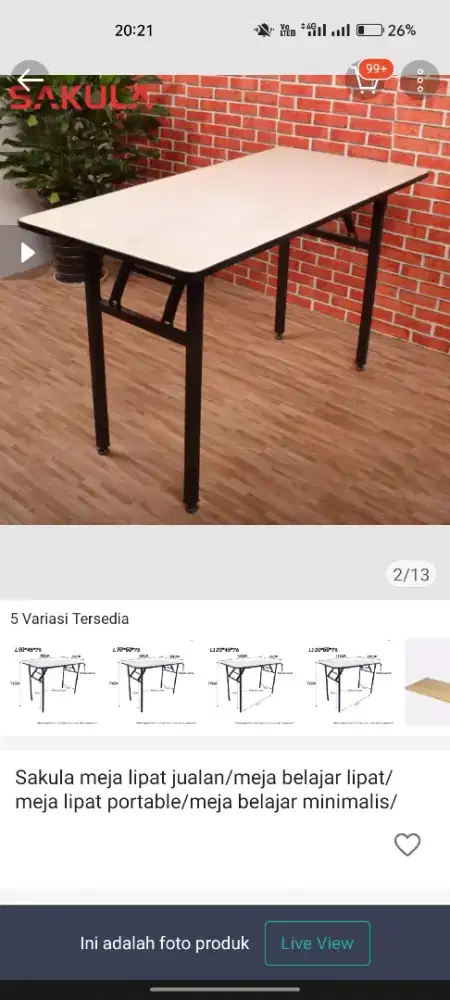Tap the Live View button
Image resolution: width=450 pixels, height=1000 pixels.
click(317, 943)
